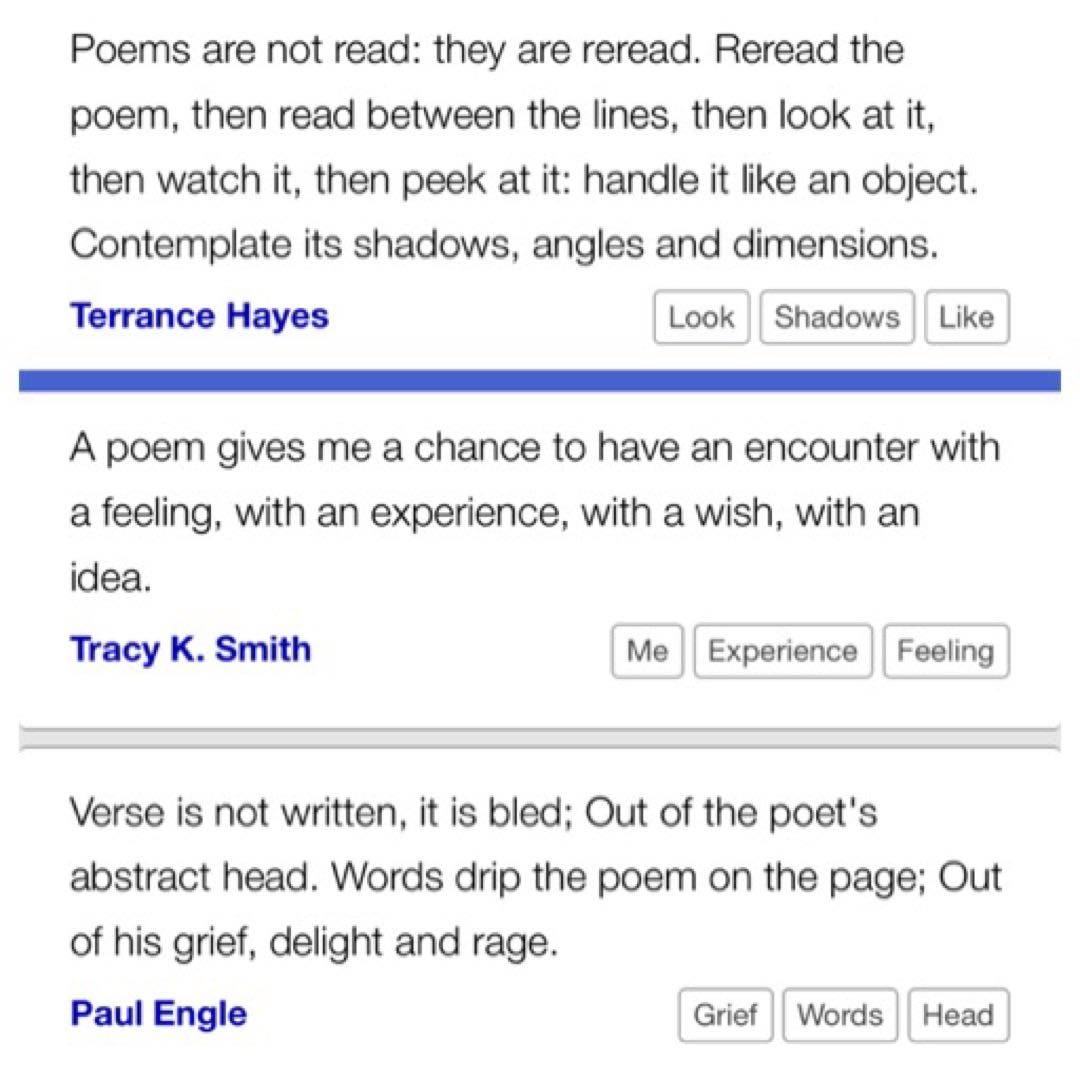This screenshot has height=1080, width=1080.
Task: Open the Like tag
Action: tap(967, 318)
